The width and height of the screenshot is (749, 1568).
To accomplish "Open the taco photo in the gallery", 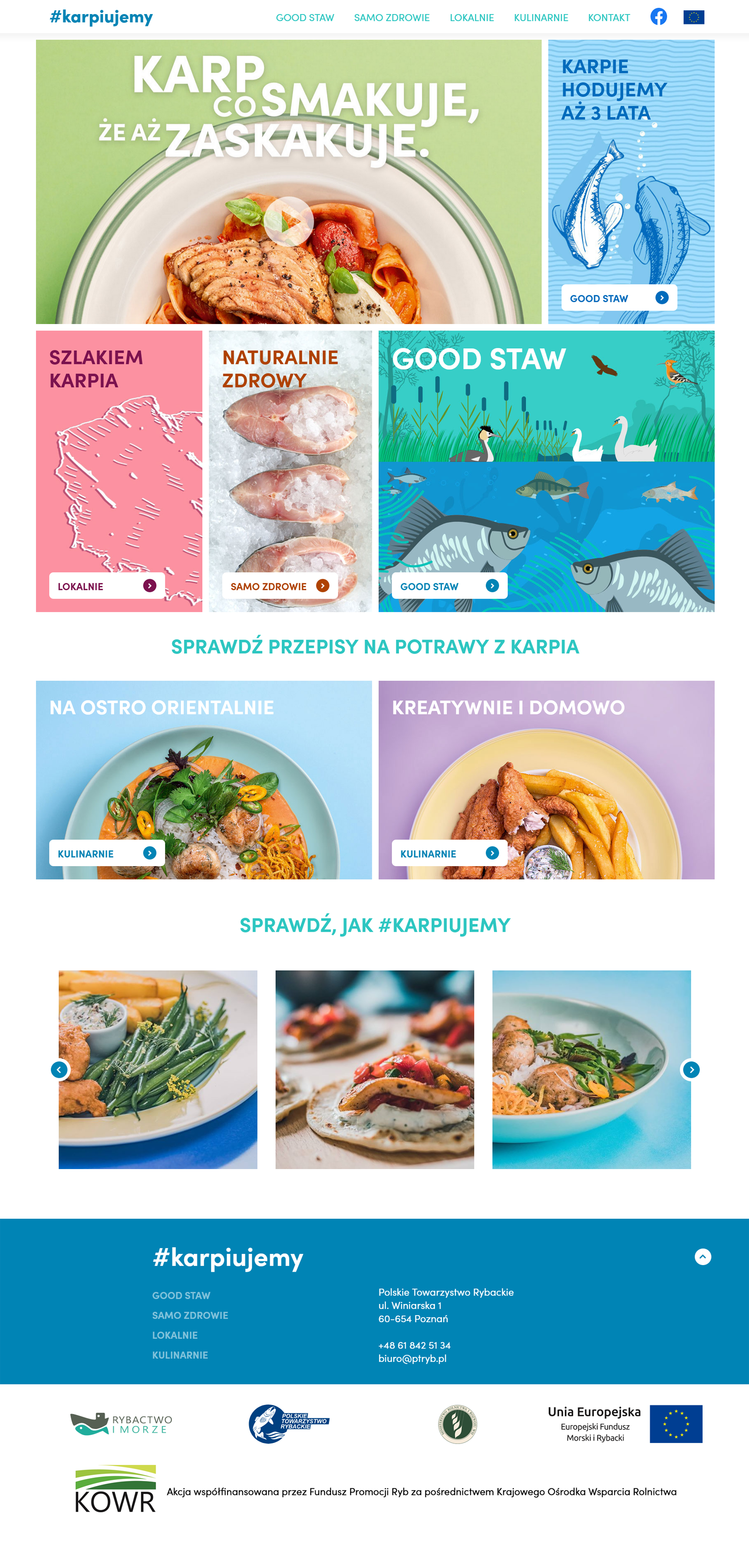I will click(375, 1069).
